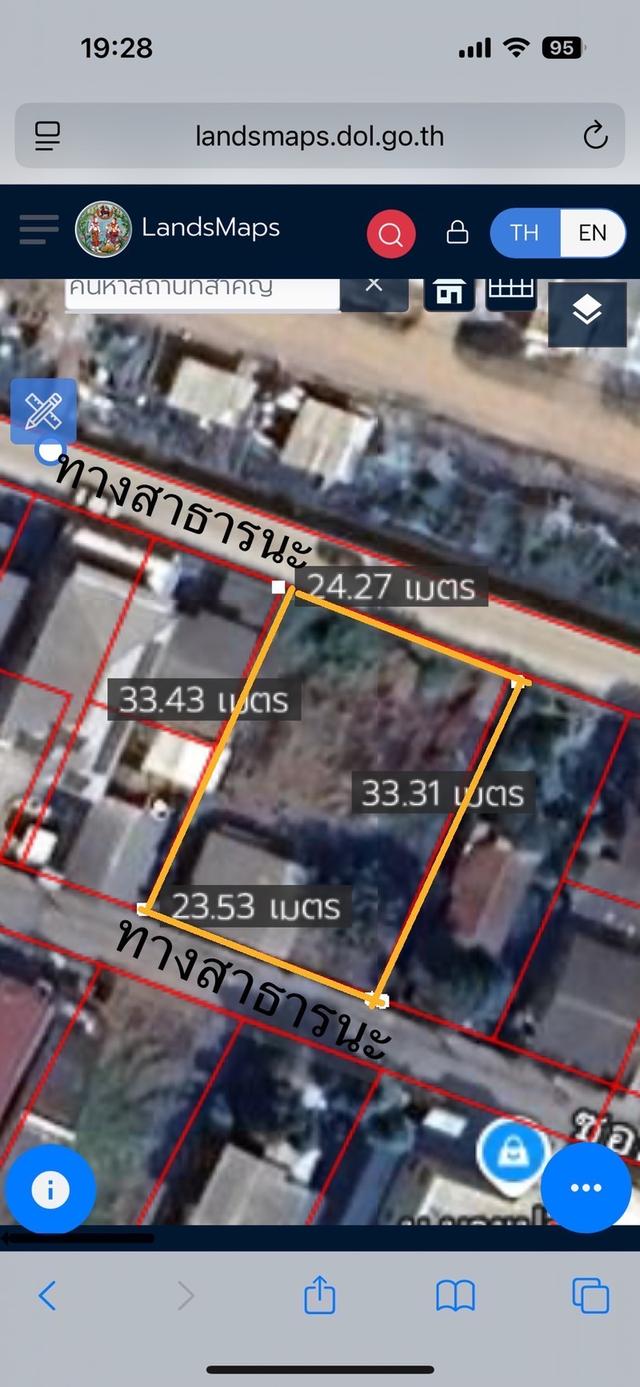Open the LandsMaps hamburger menu

tap(39, 229)
